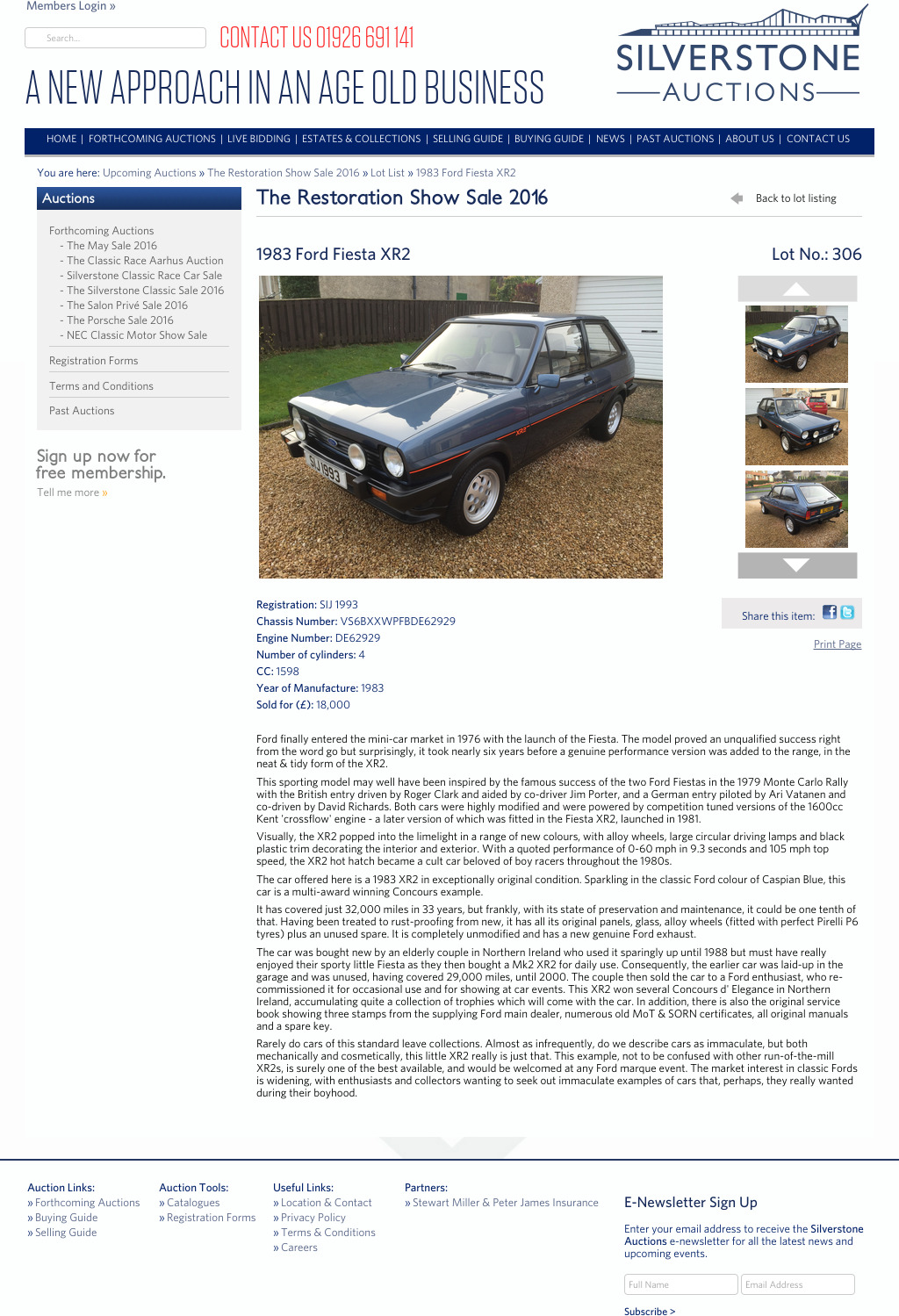Go back to lot listing
899x1316 pixels.
pyautogui.click(x=795, y=198)
